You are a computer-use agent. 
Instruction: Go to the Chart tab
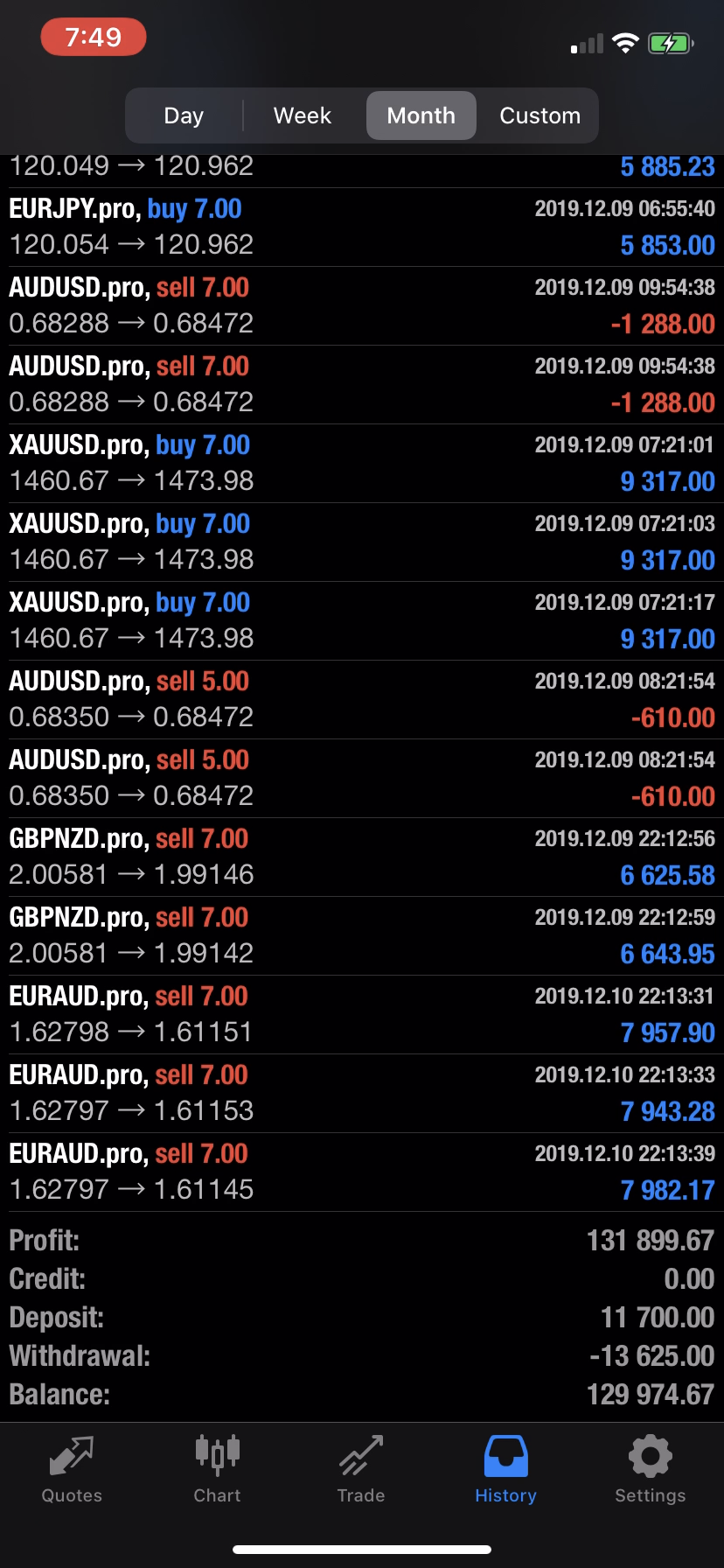pos(217,1470)
